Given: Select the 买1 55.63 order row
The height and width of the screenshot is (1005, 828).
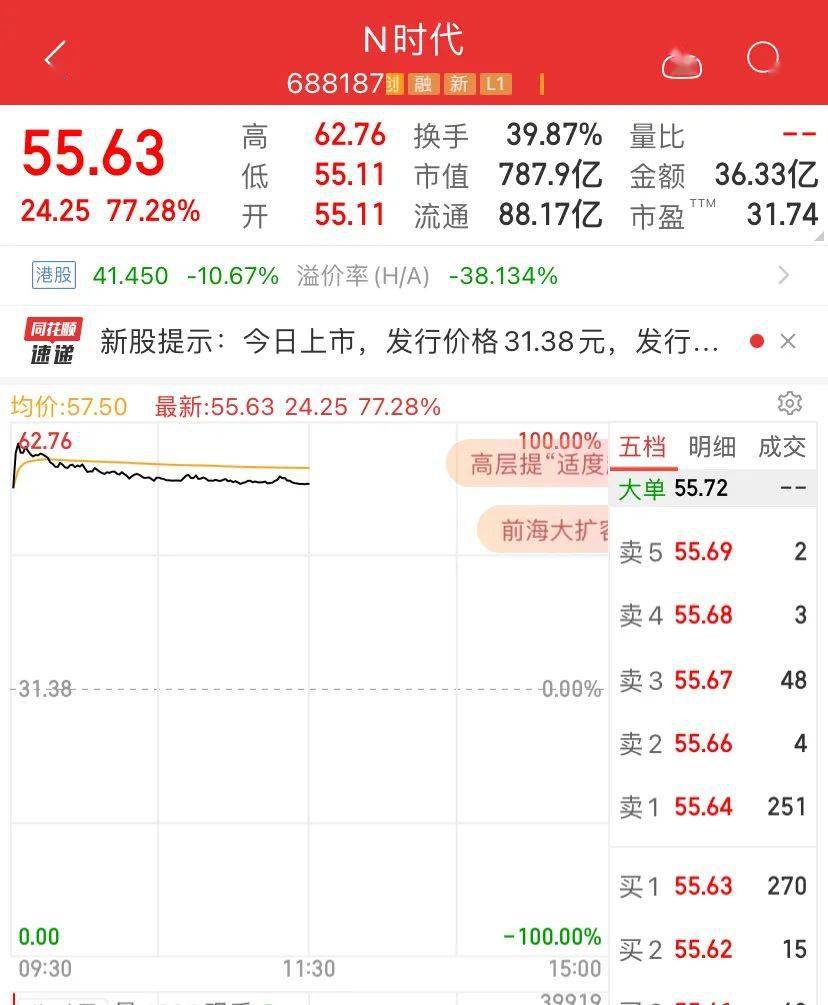Looking at the screenshot, I should point(712,886).
